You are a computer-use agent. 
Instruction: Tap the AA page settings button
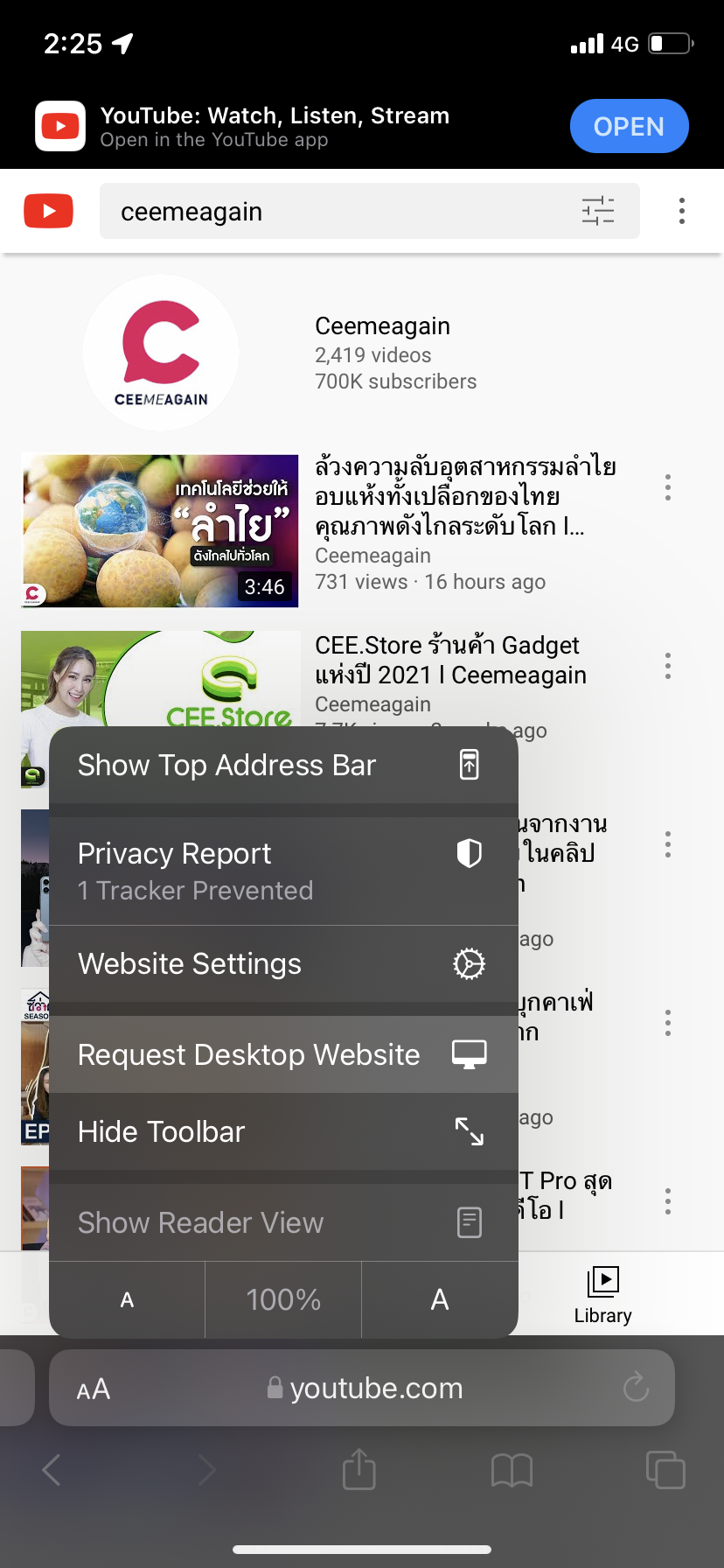coord(94,1389)
